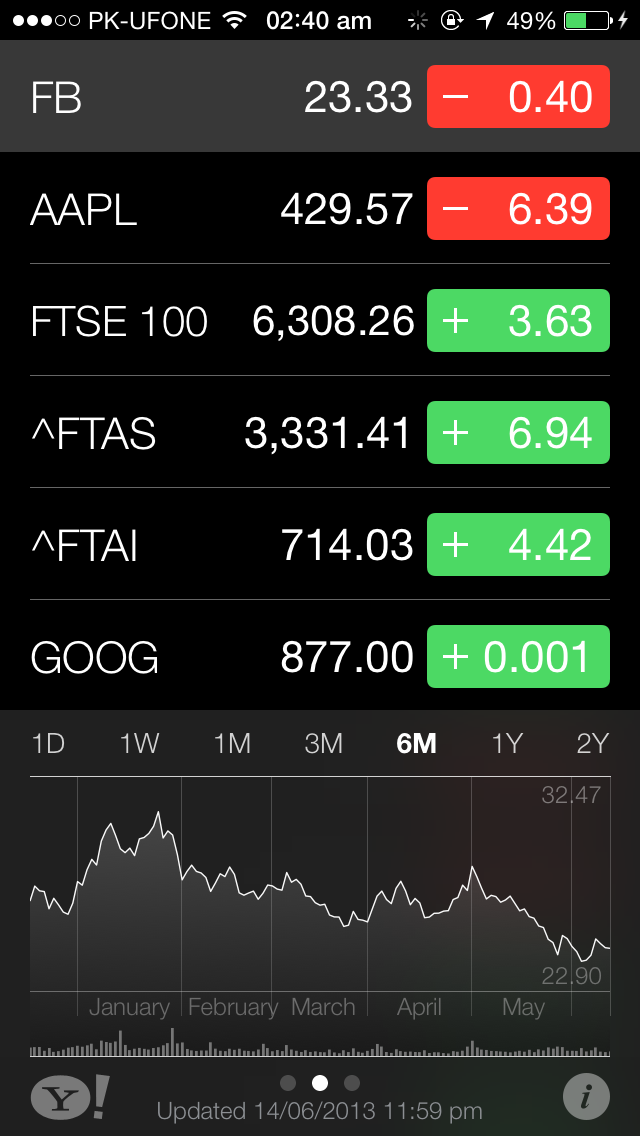Image resolution: width=640 pixels, height=1136 pixels.
Task: Select the ^FTAS index row
Action: coord(320,433)
